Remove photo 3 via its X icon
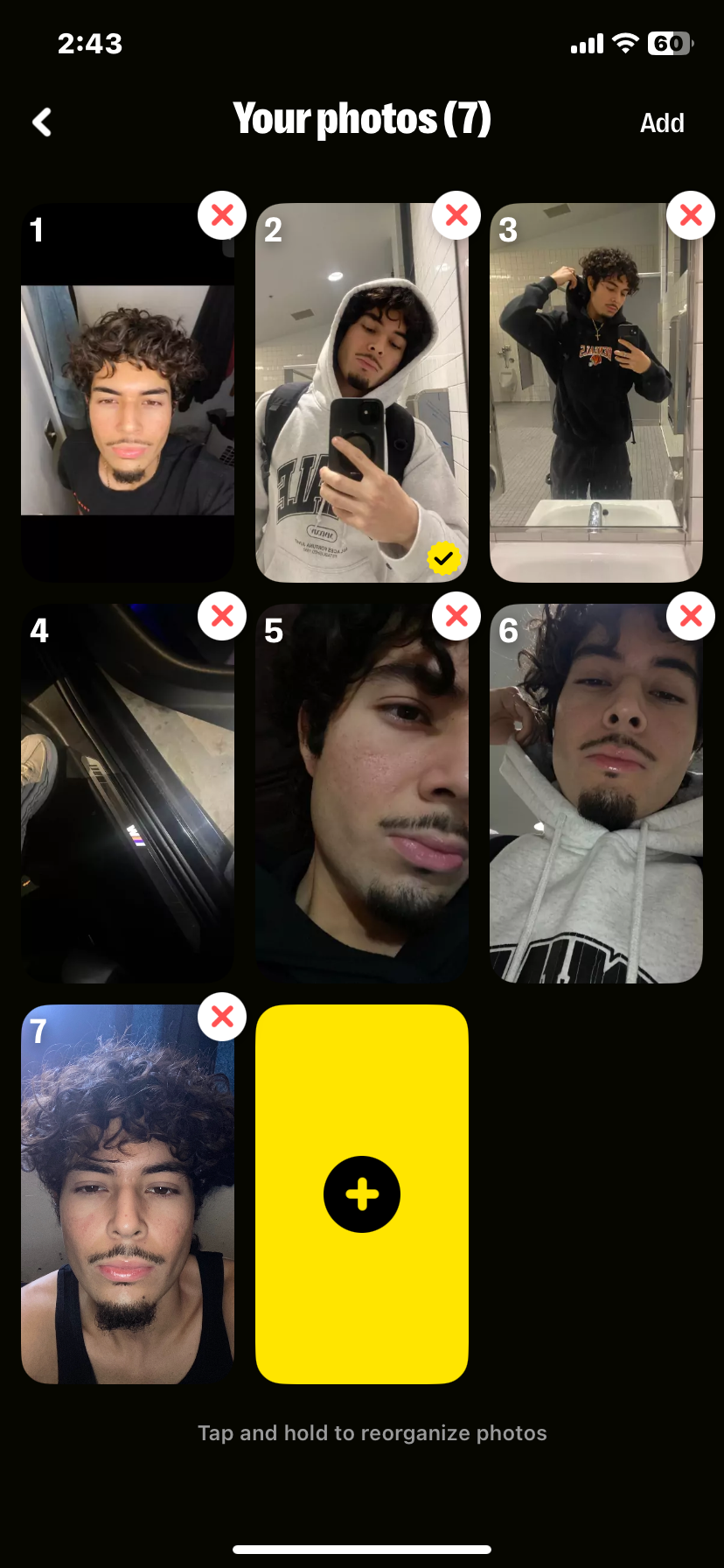 (x=691, y=215)
